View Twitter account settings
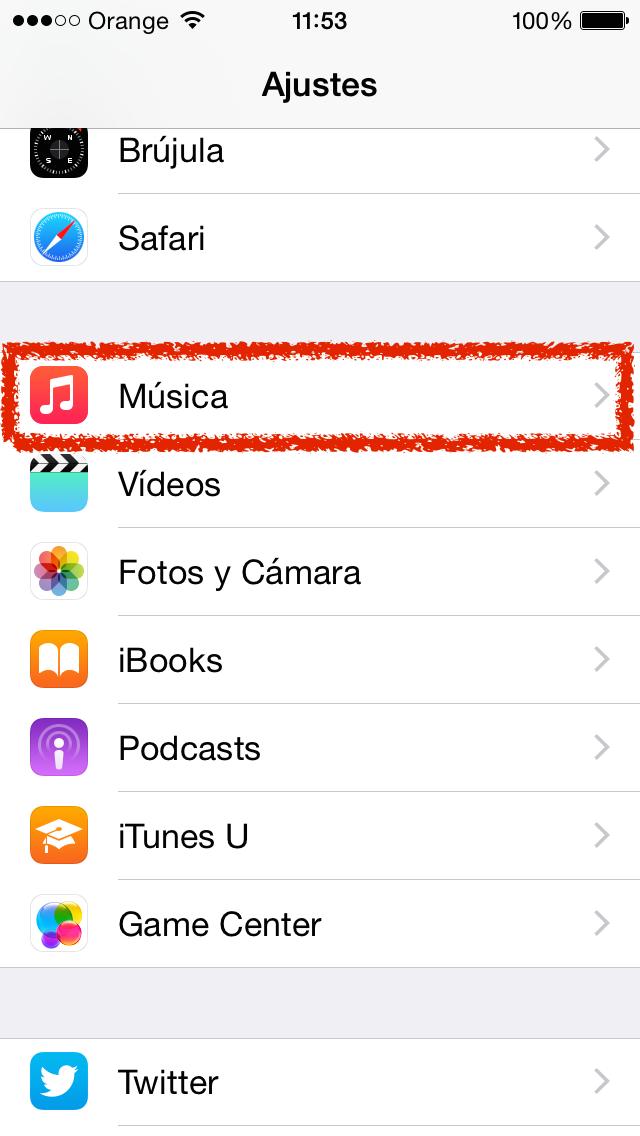This screenshot has height=1136, width=640. point(320,1082)
